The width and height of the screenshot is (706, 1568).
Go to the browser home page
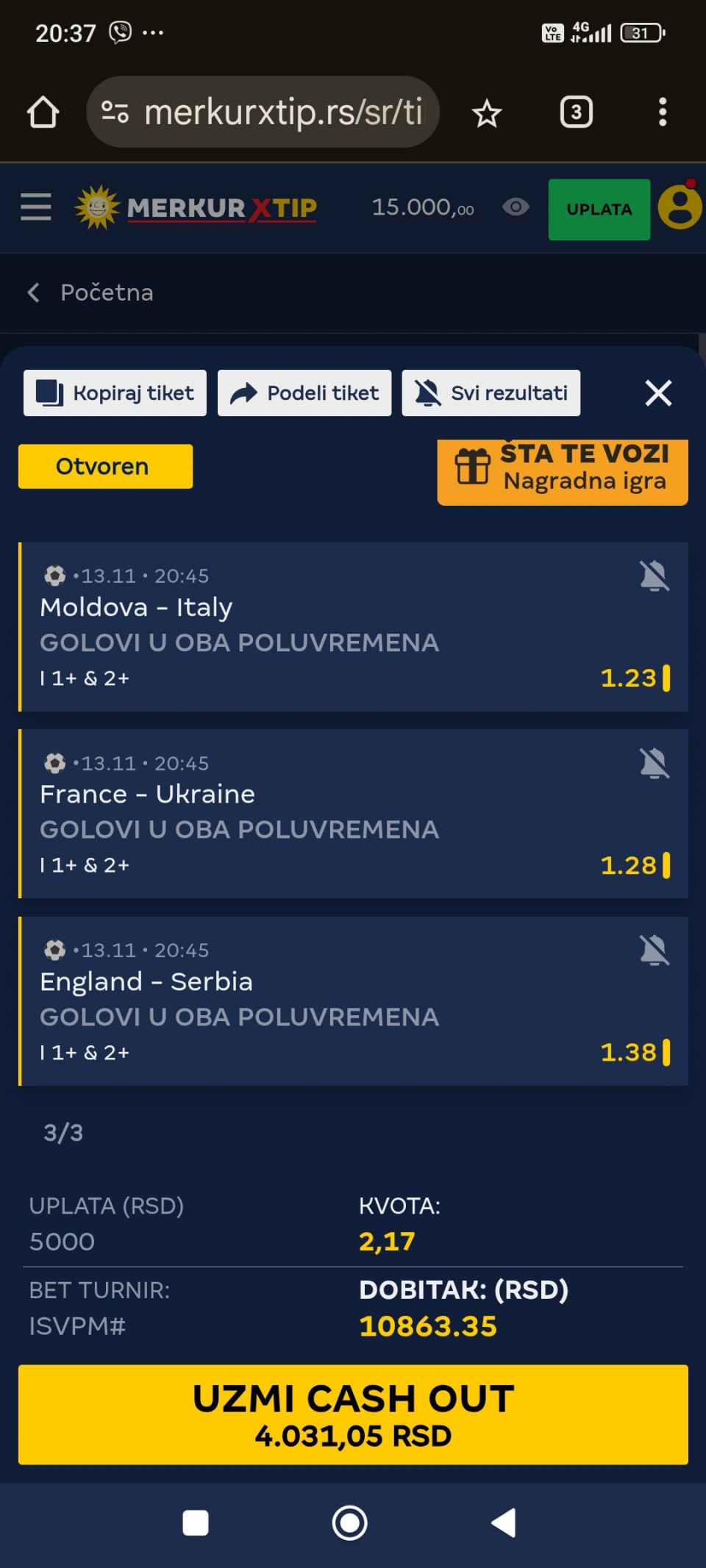coord(43,112)
